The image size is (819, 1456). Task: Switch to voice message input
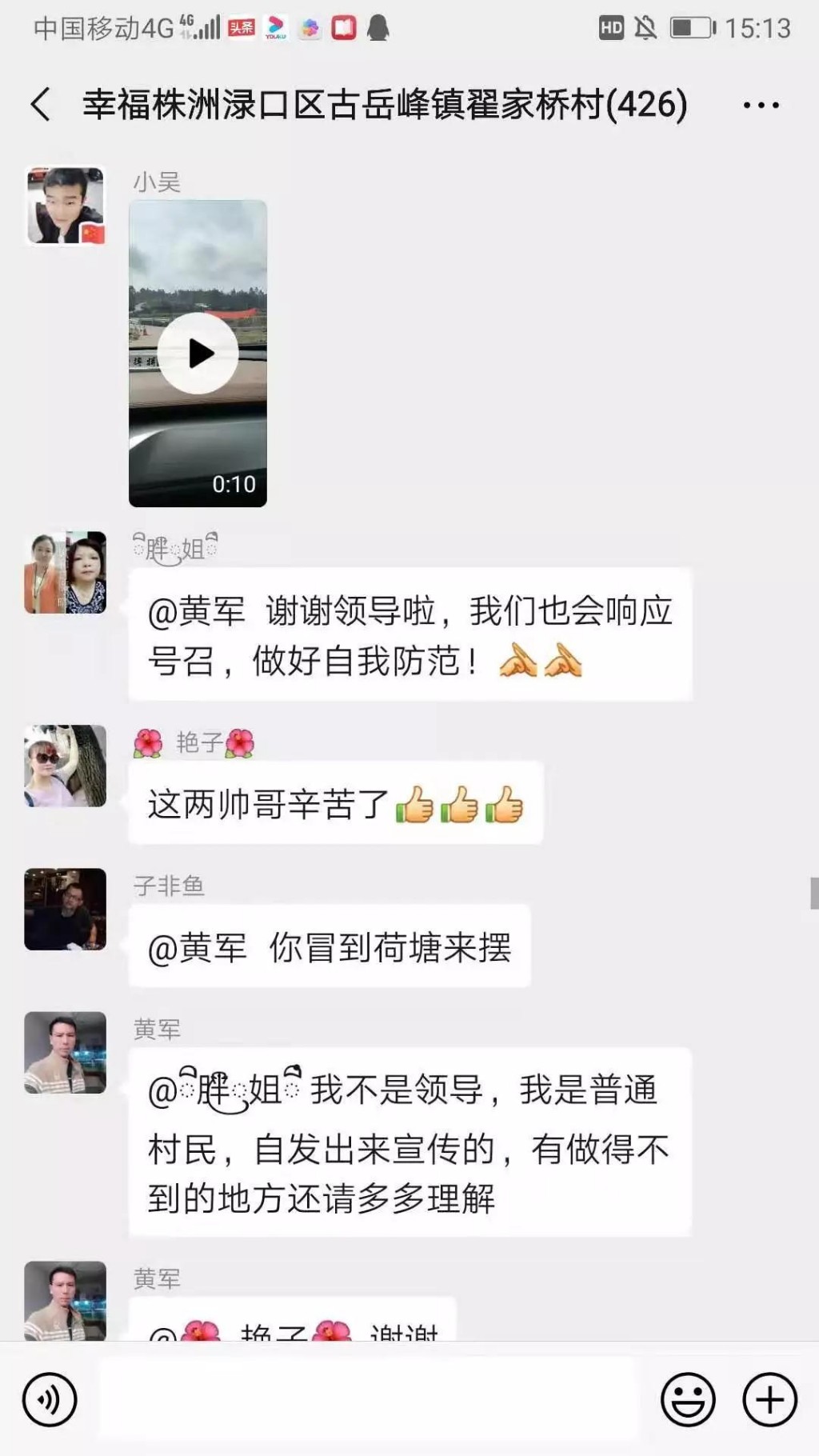[50, 1399]
